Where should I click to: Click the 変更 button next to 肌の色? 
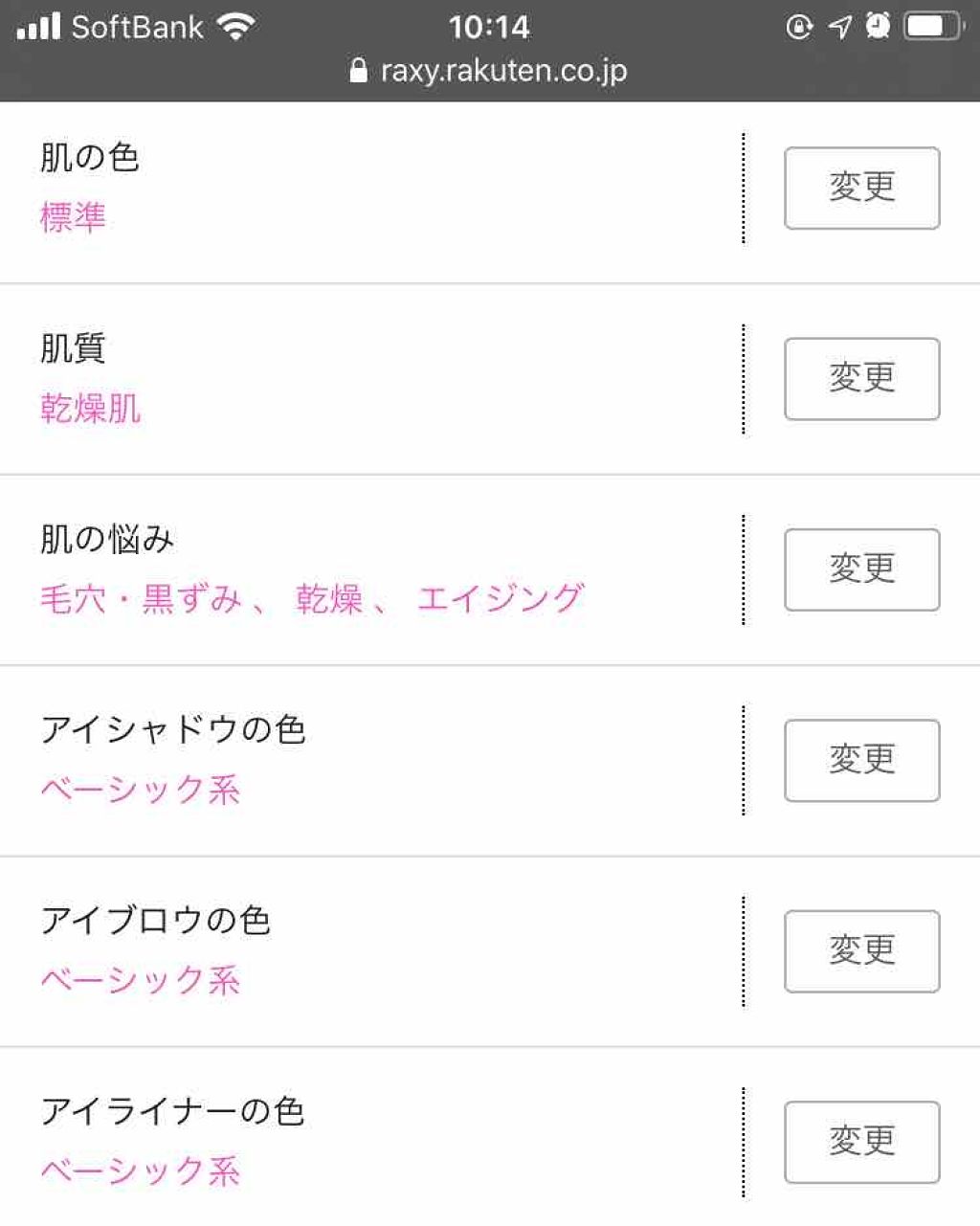tap(860, 189)
